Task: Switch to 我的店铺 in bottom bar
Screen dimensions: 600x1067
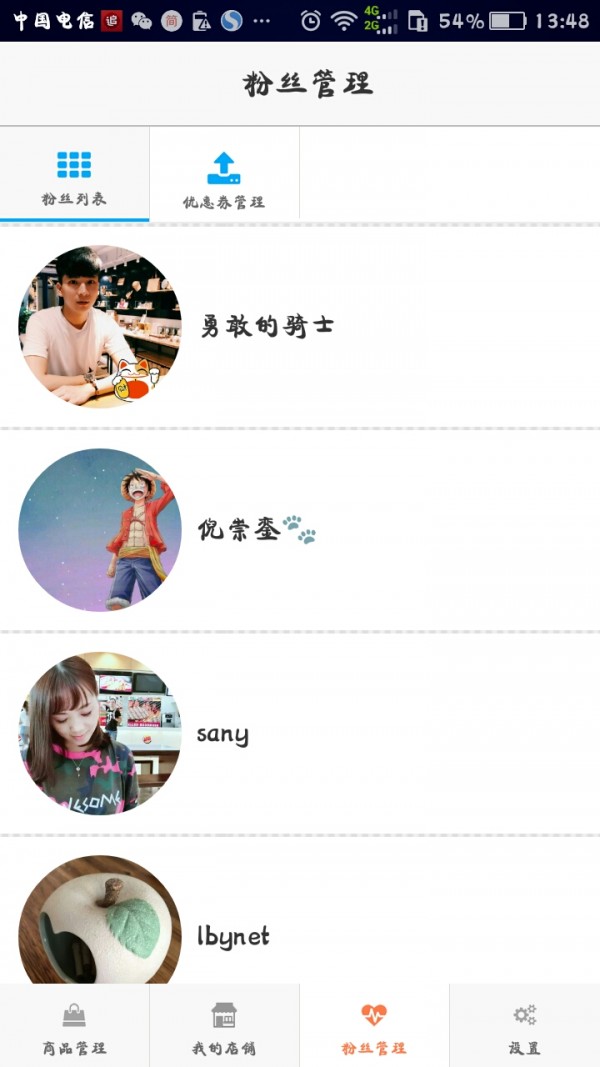Action: point(224,1025)
